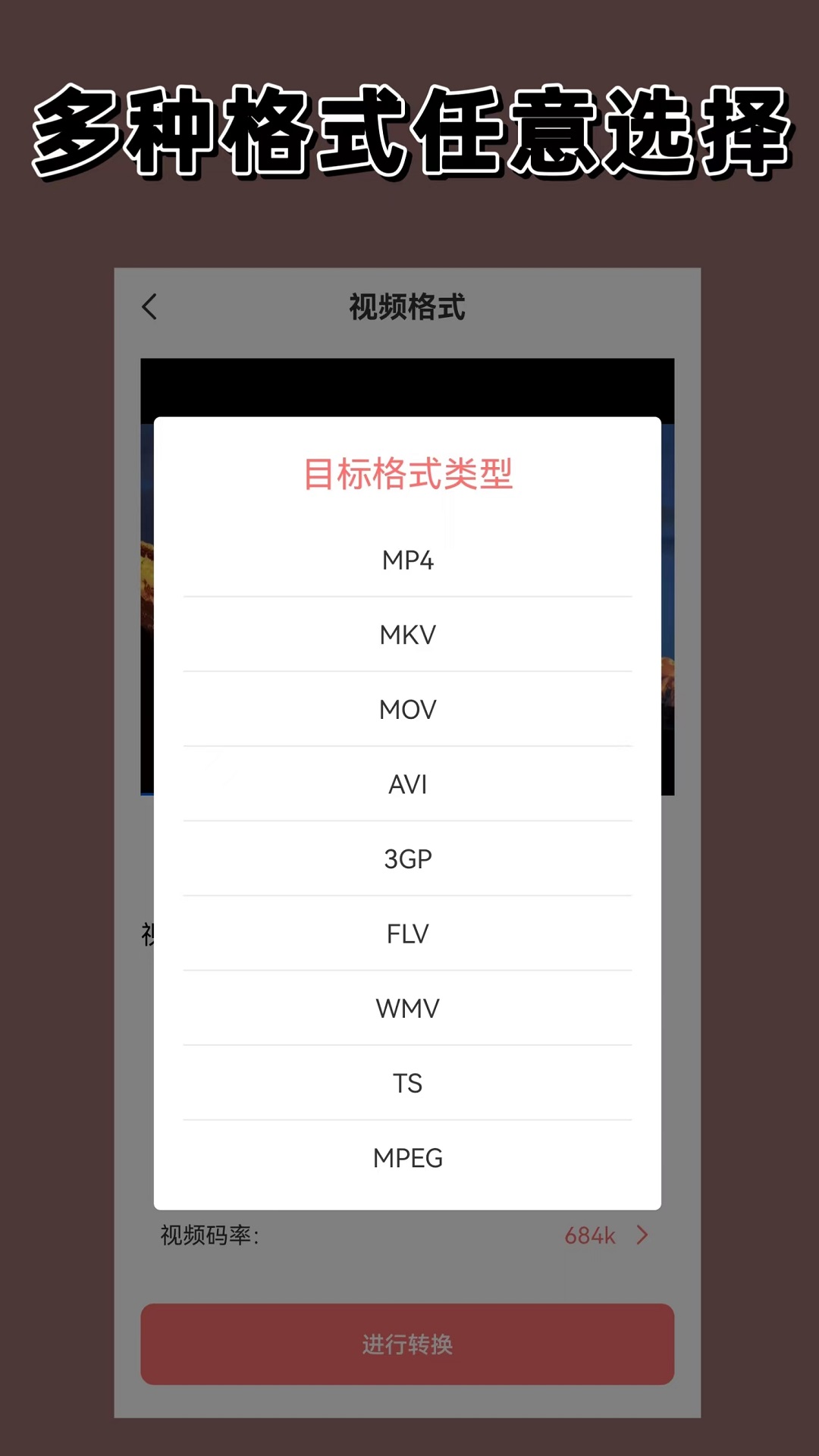Select MP4 as target format

(407, 560)
